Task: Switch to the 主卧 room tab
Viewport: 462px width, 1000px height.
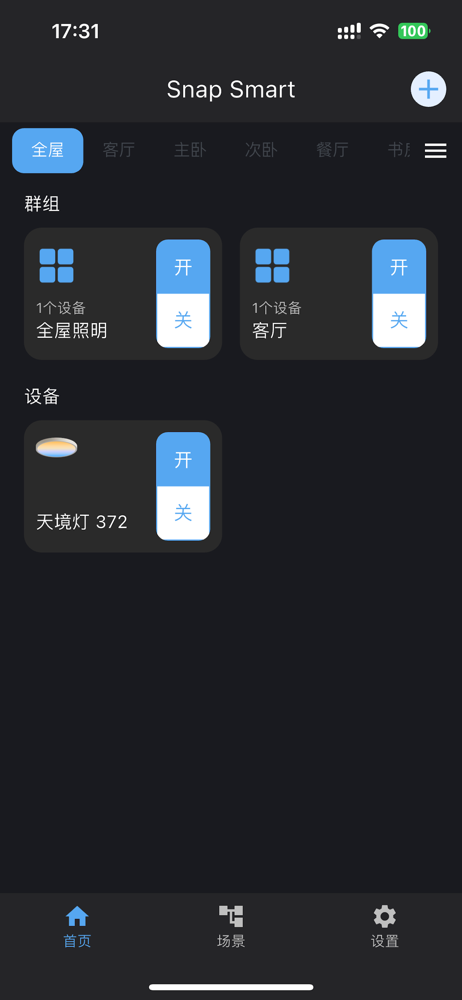Action: tap(190, 151)
